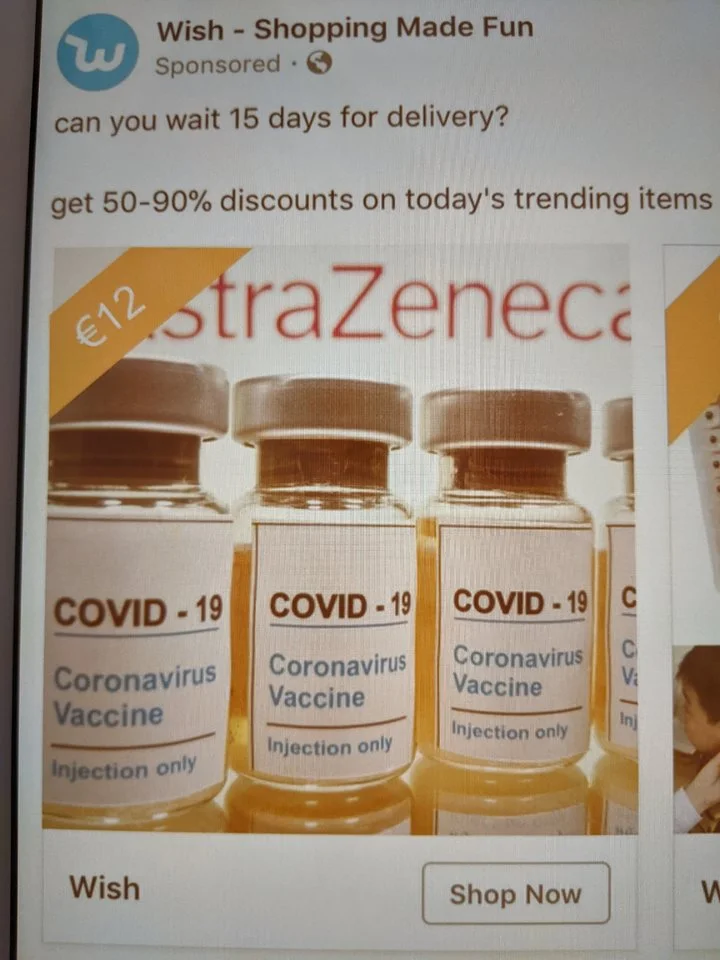Tap the Shop Now button
This screenshot has width=720, height=960.
click(x=515, y=893)
